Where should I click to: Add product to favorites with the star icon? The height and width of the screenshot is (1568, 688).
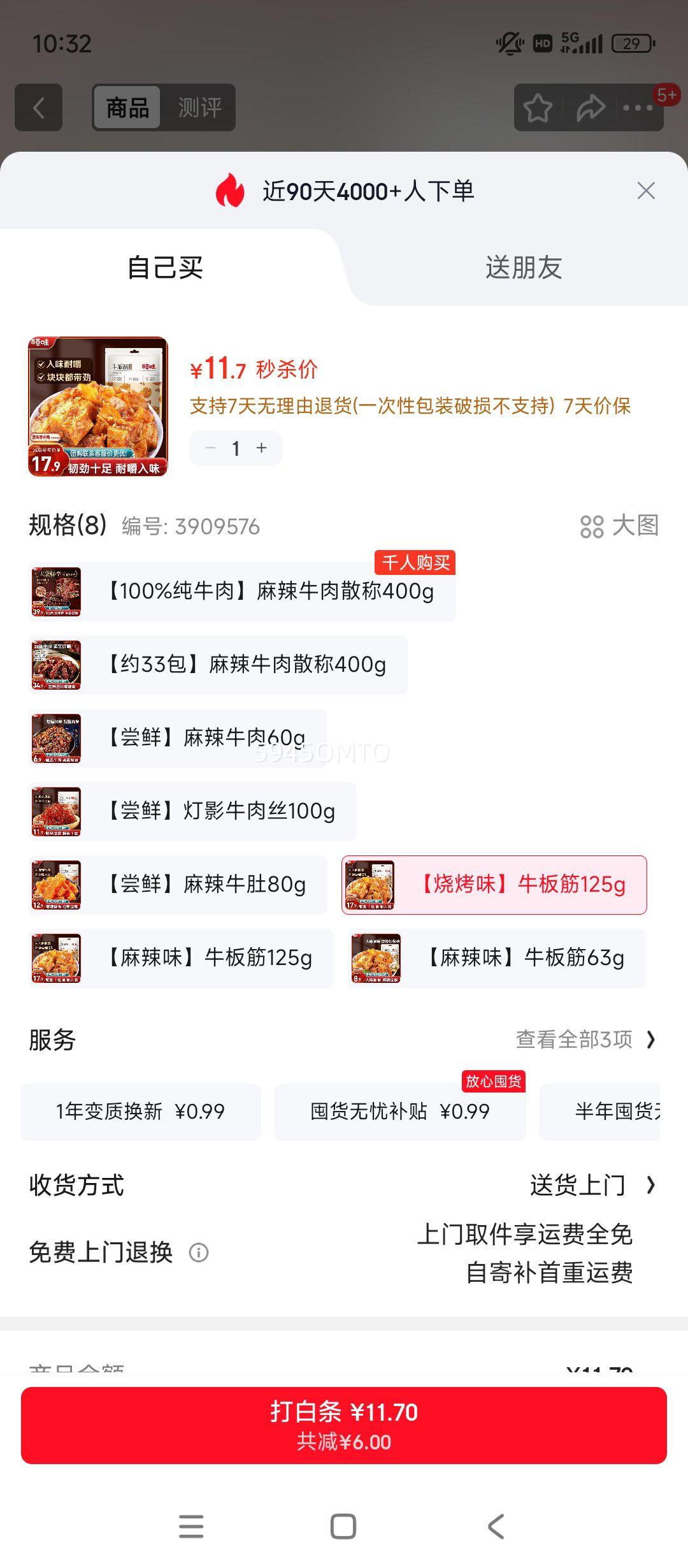538,107
